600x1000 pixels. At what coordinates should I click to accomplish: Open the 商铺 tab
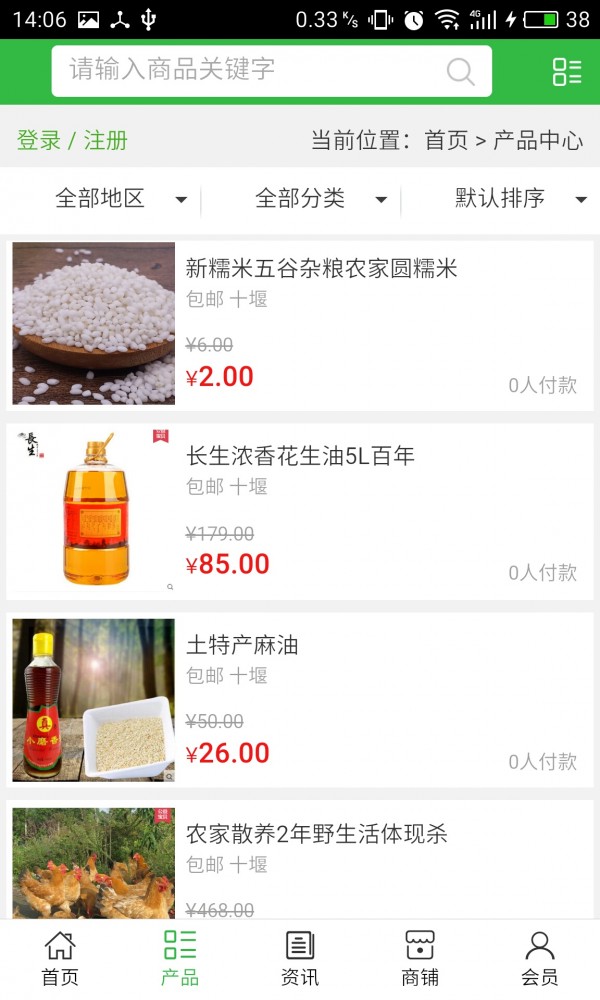(420, 958)
